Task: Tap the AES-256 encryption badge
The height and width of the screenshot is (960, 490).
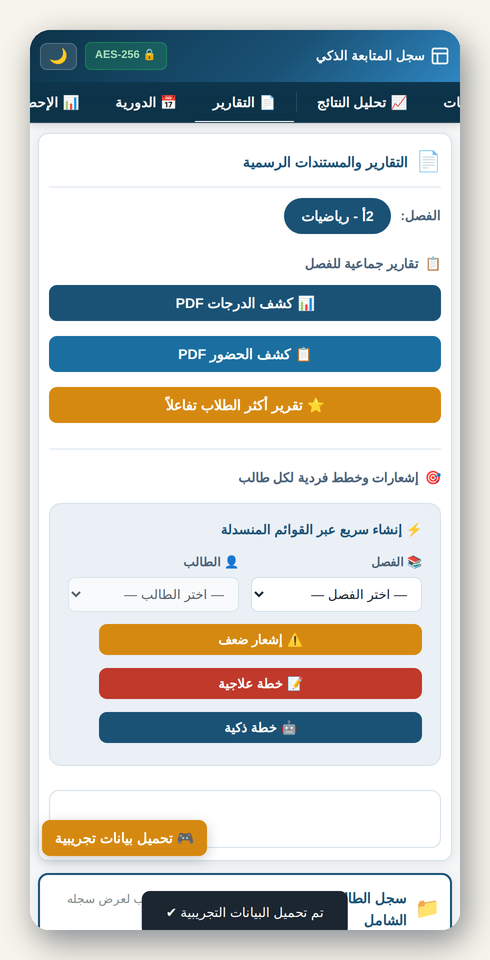Action: tap(126, 56)
